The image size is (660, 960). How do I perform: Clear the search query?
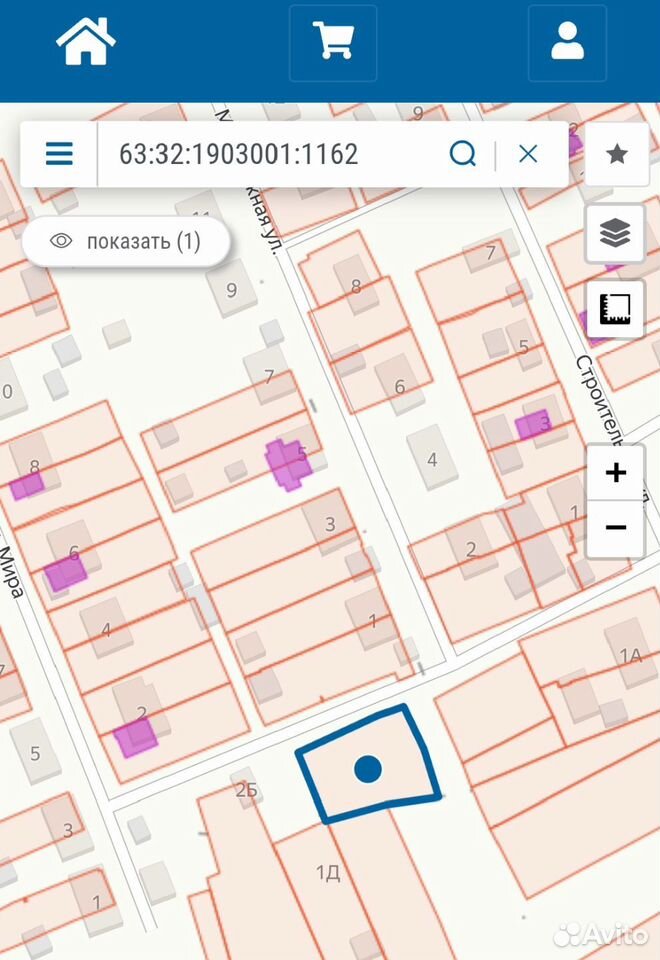528,154
